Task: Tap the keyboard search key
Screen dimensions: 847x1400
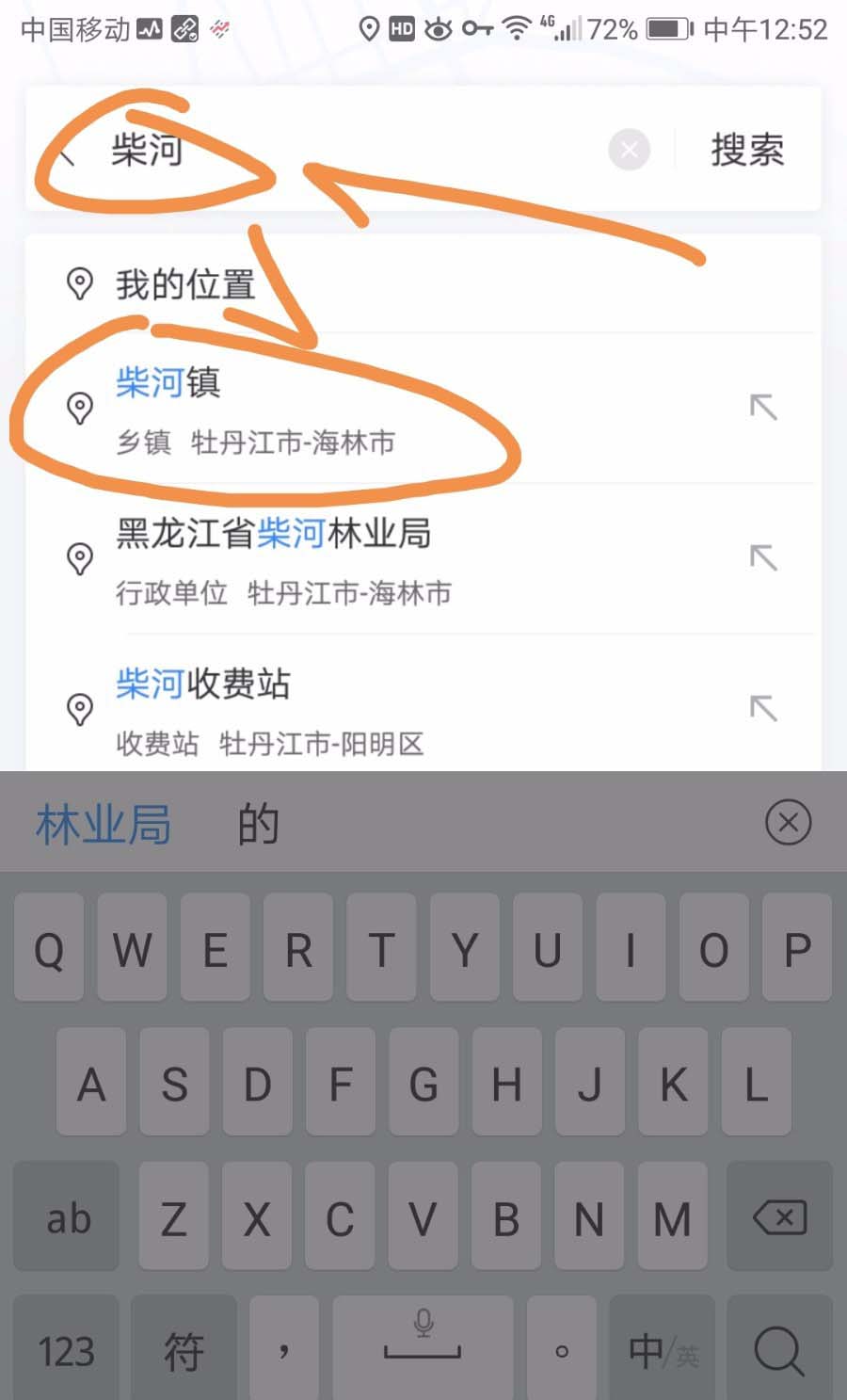Action: coord(779,1350)
